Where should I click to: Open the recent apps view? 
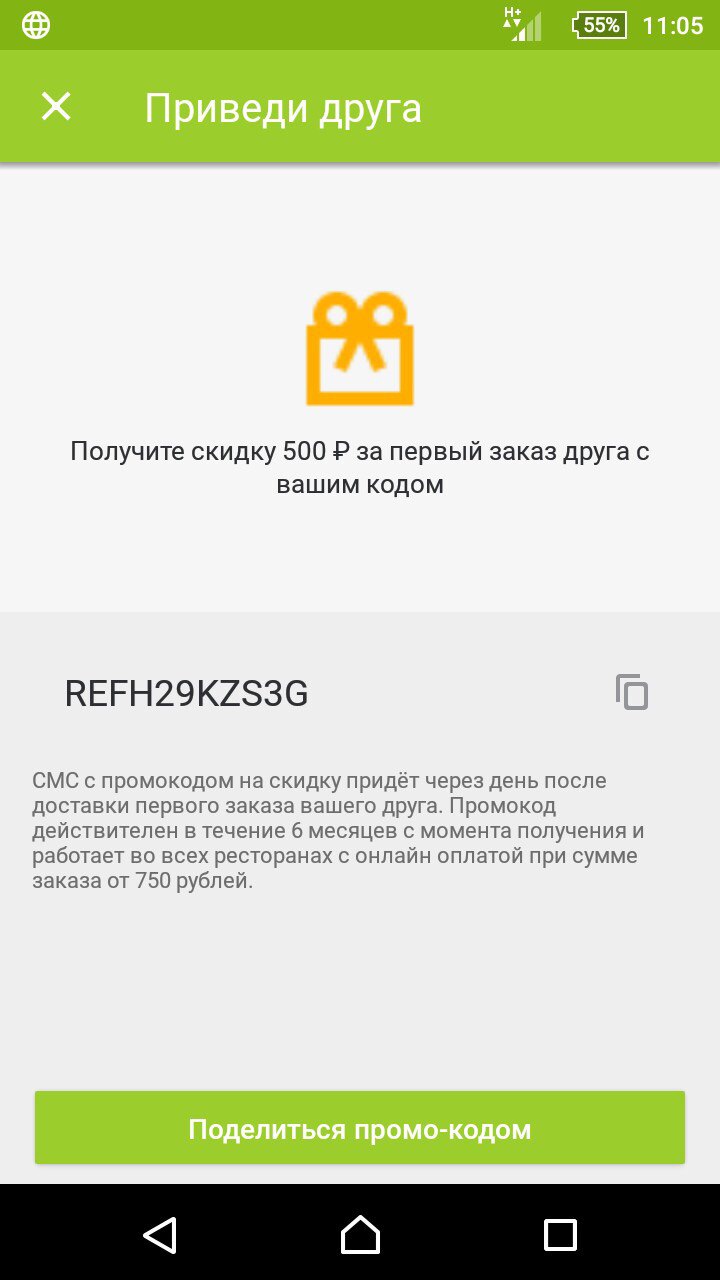560,1234
